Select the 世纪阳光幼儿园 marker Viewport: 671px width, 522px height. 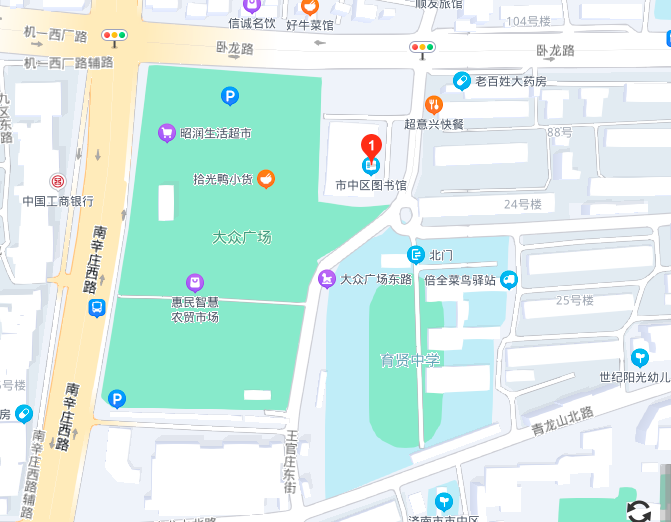640,357
